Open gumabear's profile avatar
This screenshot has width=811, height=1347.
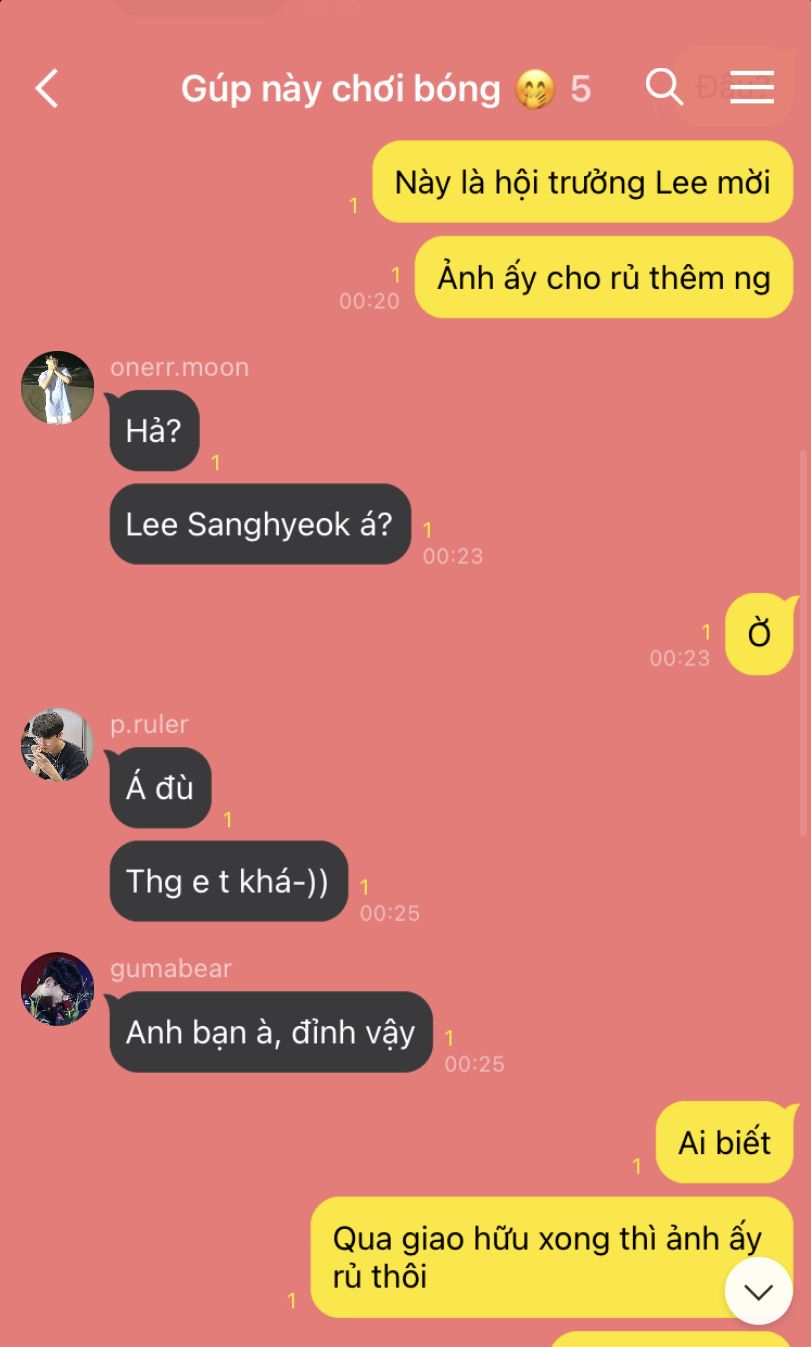pyautogui.click(x=58, y=989)
